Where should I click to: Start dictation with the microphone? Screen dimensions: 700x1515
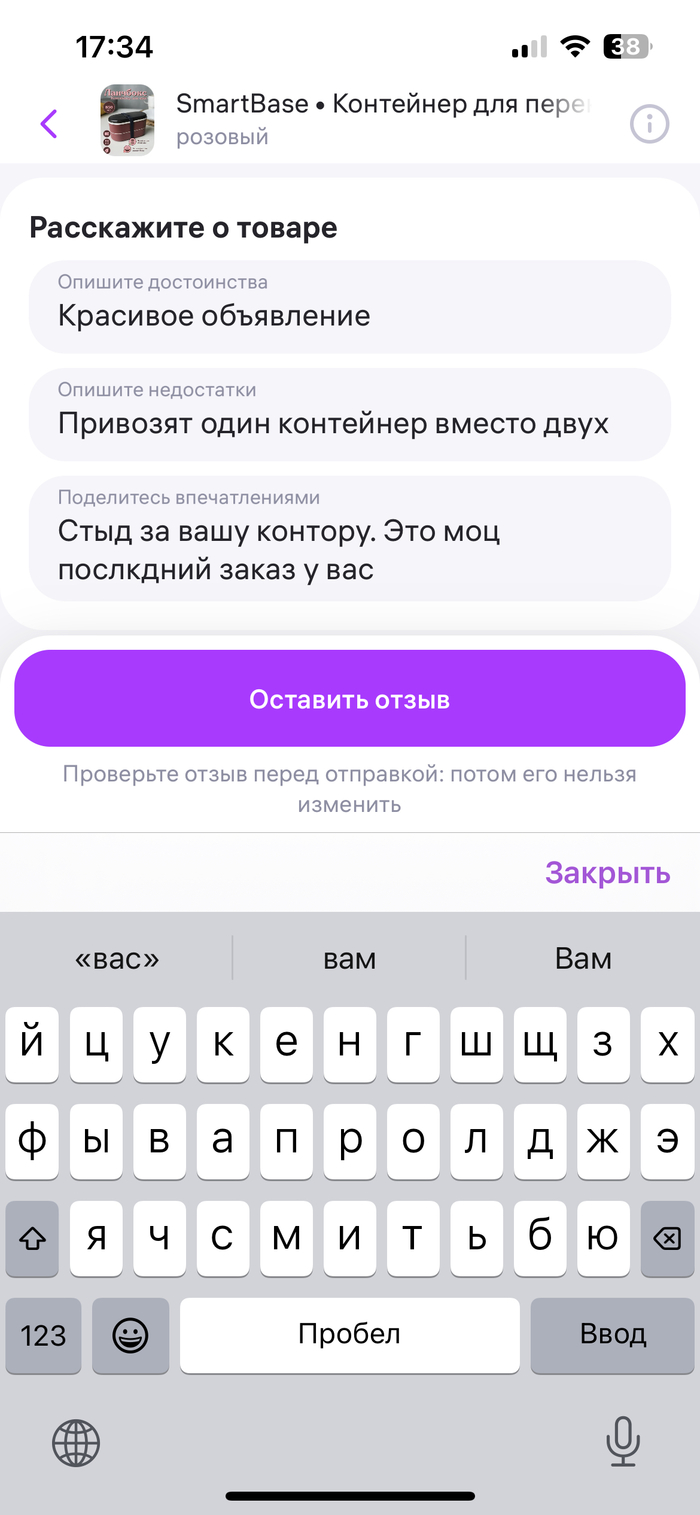623,1441
